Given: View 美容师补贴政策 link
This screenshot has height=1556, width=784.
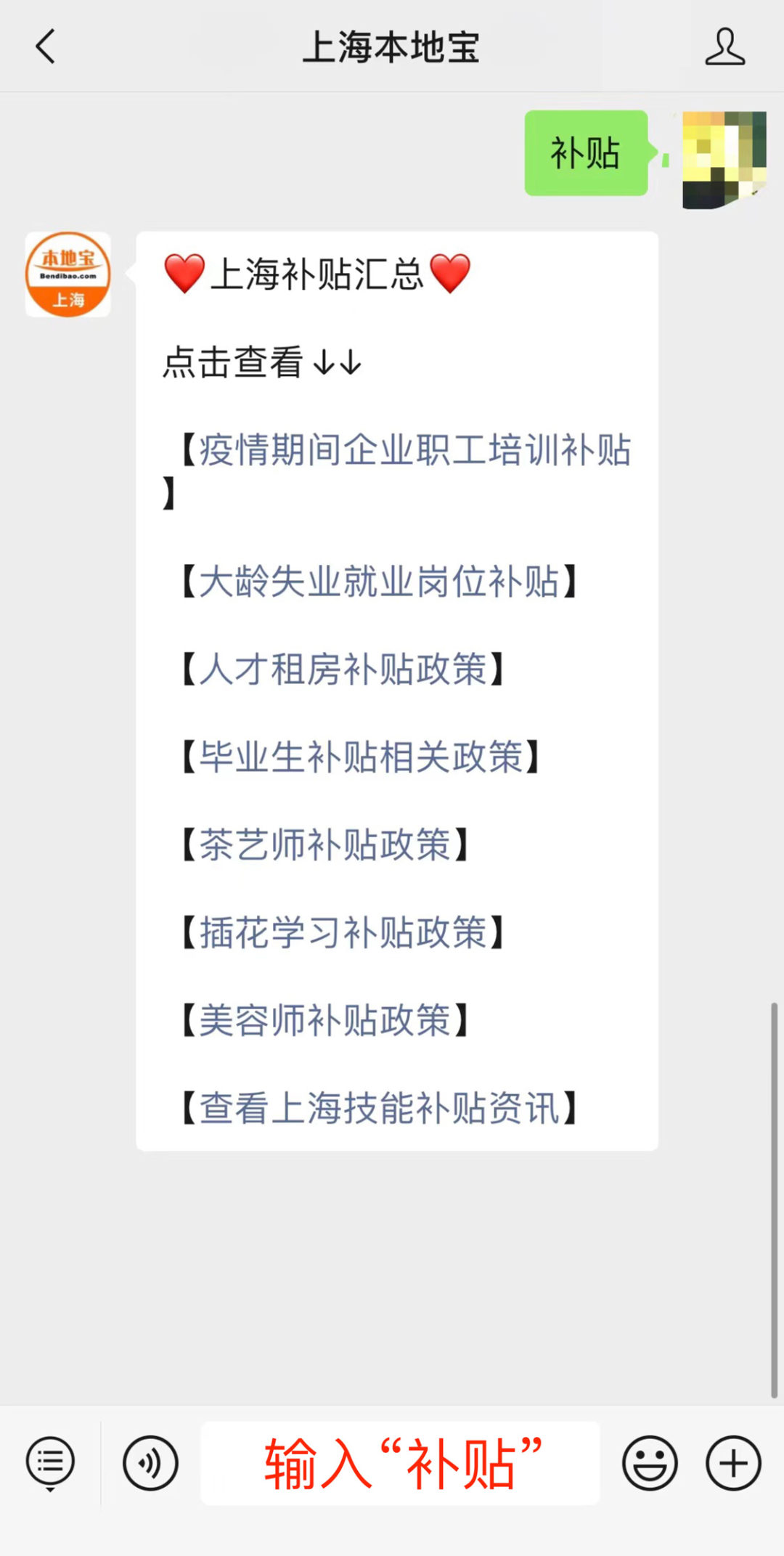Looking at the screenshot, I should [324, 1021].
